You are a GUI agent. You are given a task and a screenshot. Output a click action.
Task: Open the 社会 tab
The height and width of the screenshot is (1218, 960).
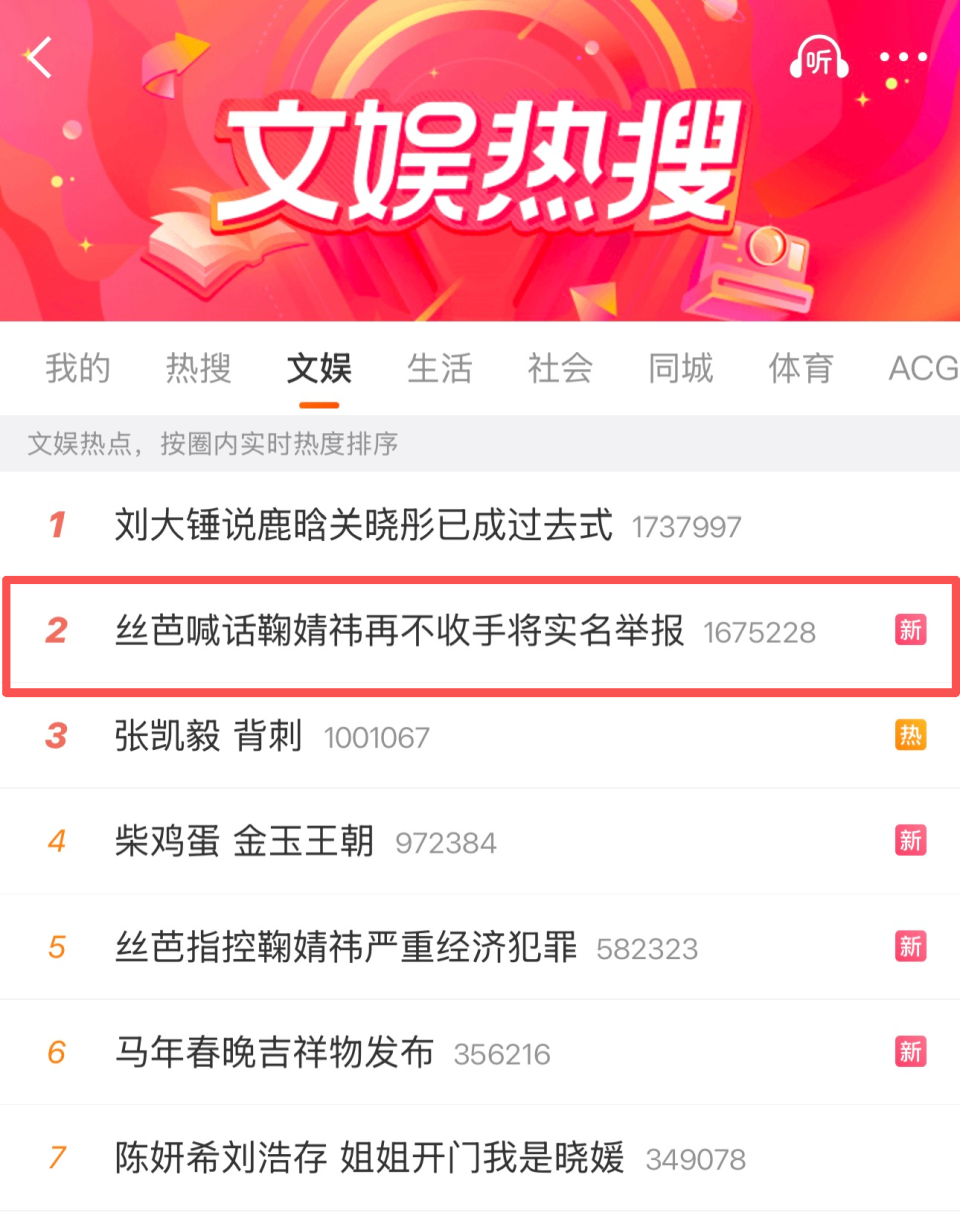(559, 369)
